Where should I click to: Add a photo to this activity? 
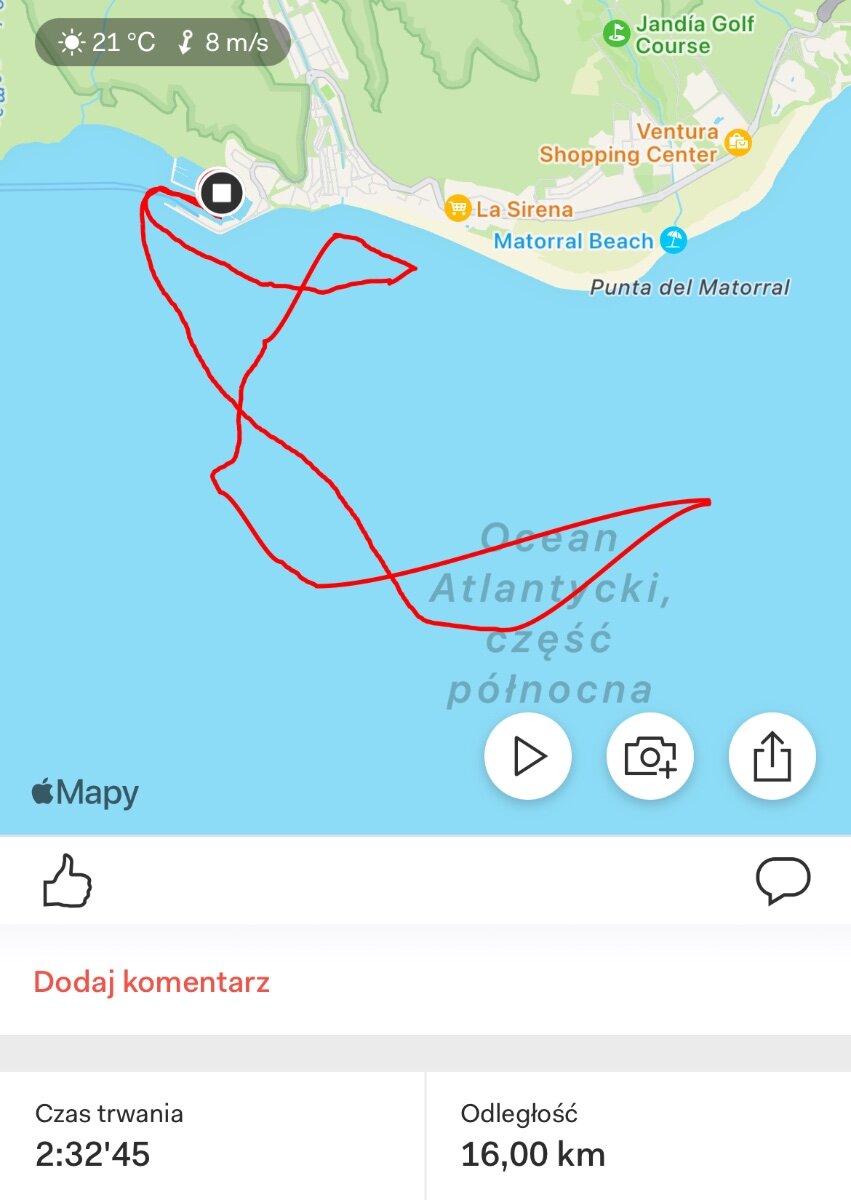tap(650, 757)
